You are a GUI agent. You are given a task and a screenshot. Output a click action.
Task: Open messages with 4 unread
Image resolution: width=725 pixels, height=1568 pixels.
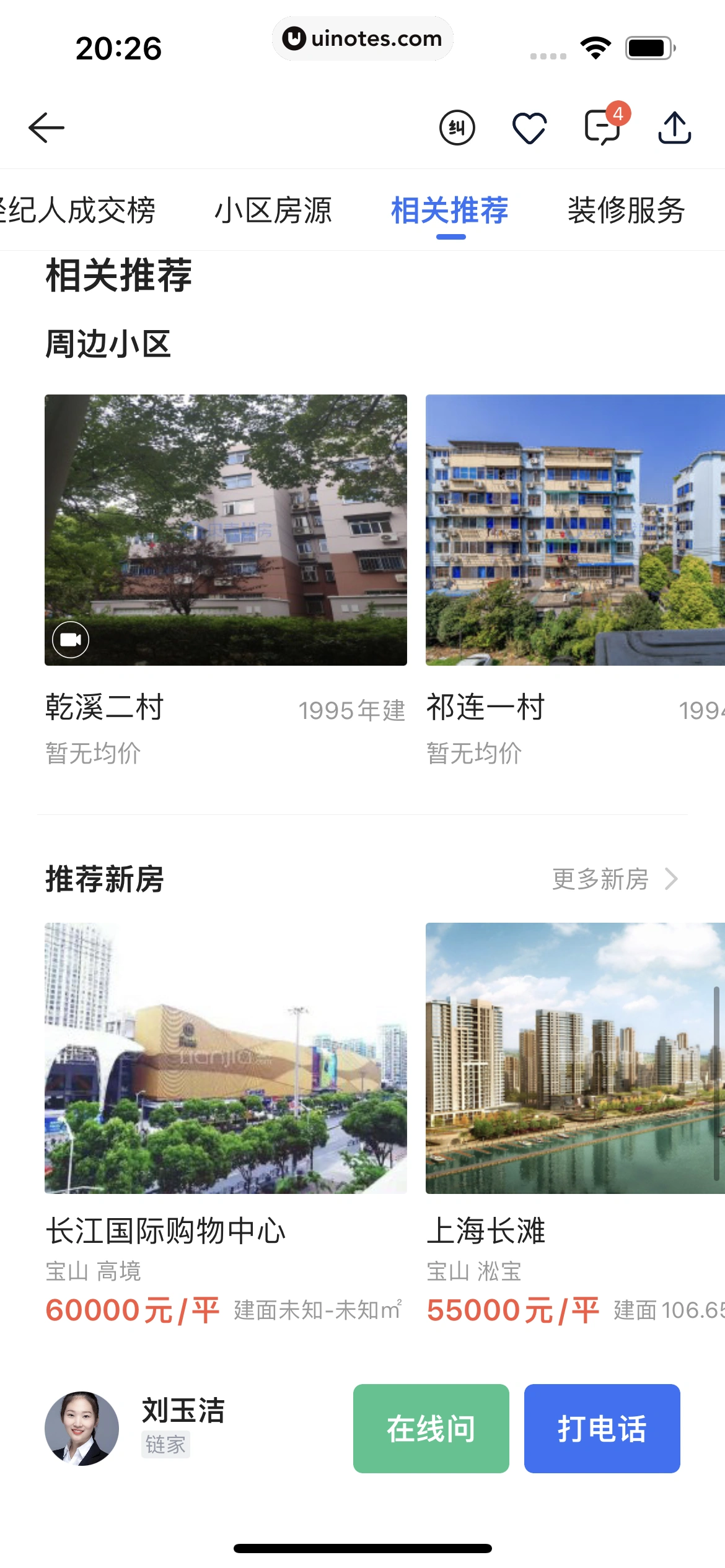point(602,128)
